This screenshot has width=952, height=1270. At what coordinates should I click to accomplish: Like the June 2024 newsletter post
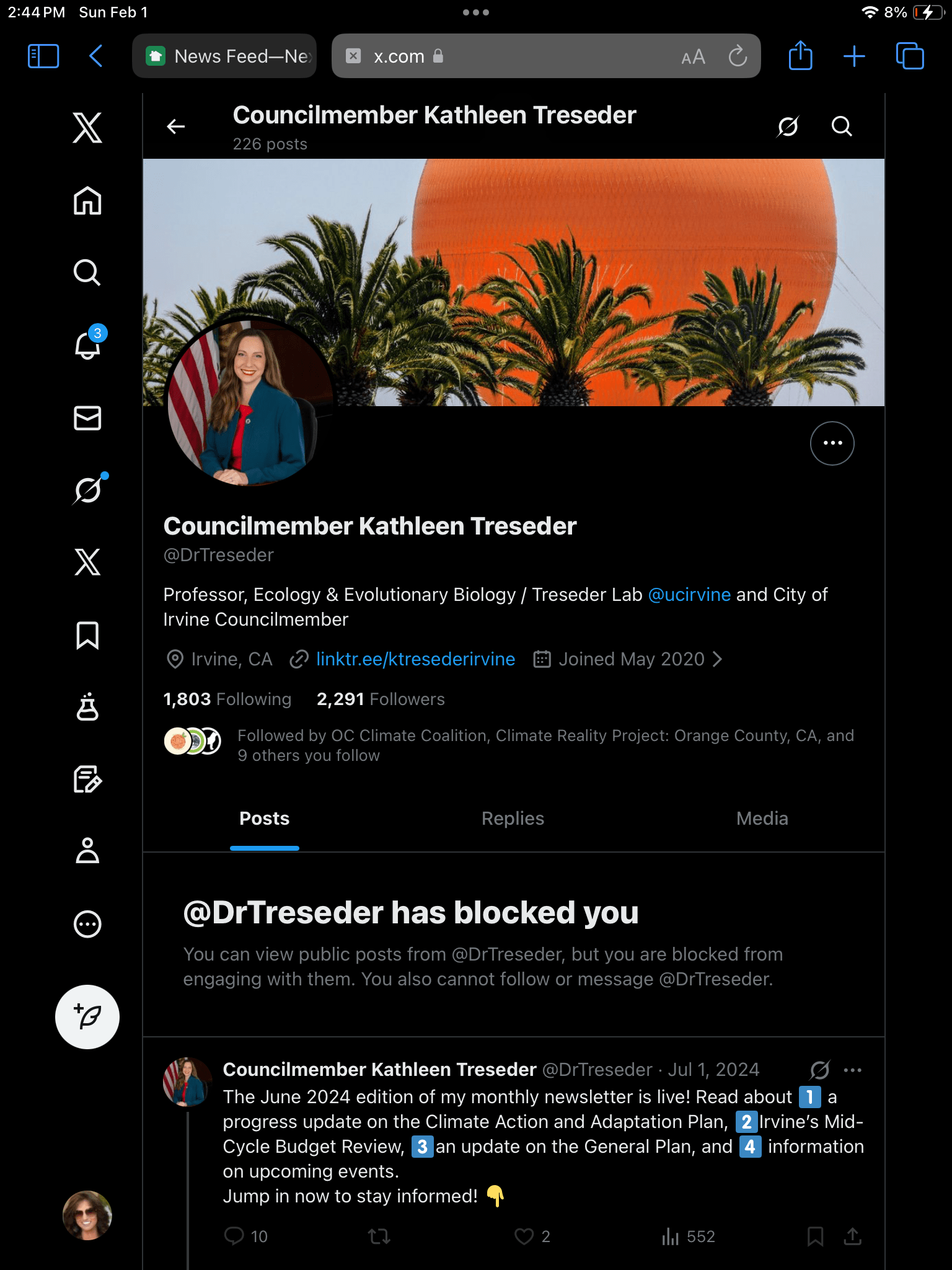[x=524, y=1237]
